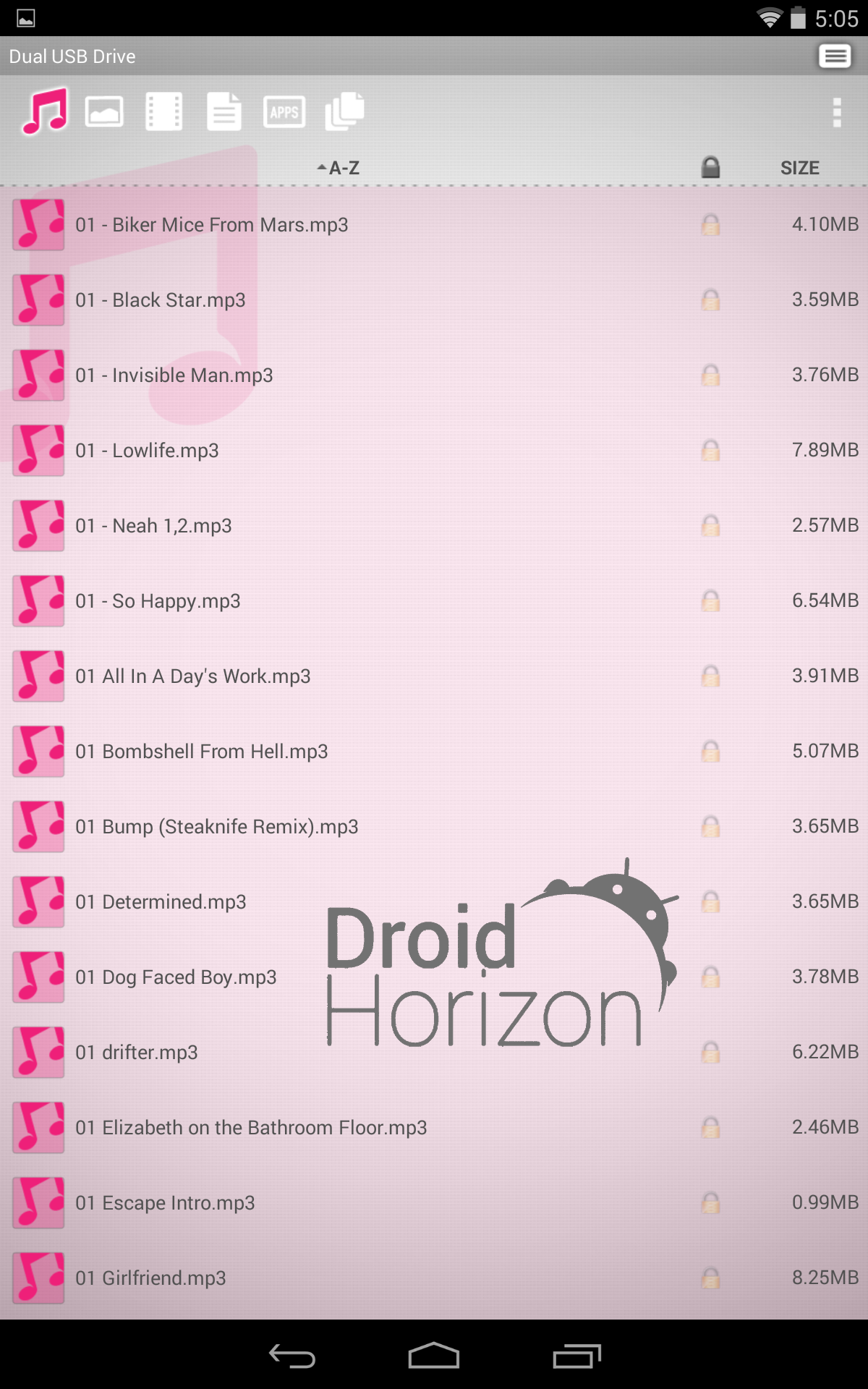Tap lock icon for 01 Girlfriend.mp3
Viewport: 868px width, 1389px height.
pos(711,1278)
